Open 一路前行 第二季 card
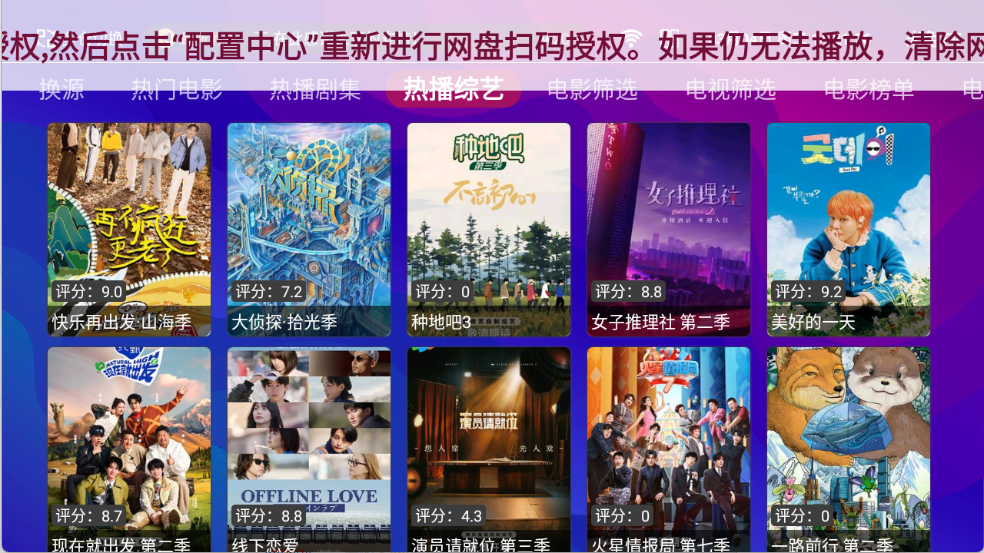Image resolution: width=984 pixels, height=553 pixels. point(849,448)
